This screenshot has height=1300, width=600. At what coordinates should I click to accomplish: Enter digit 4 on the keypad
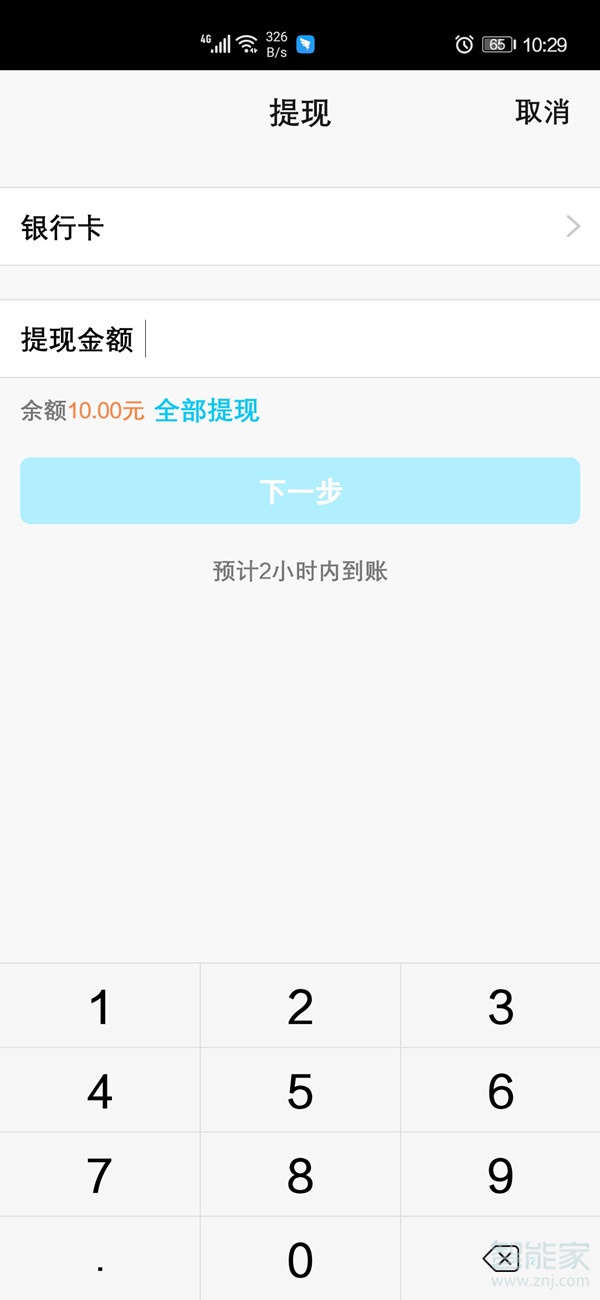click(x=100, y=1091)
